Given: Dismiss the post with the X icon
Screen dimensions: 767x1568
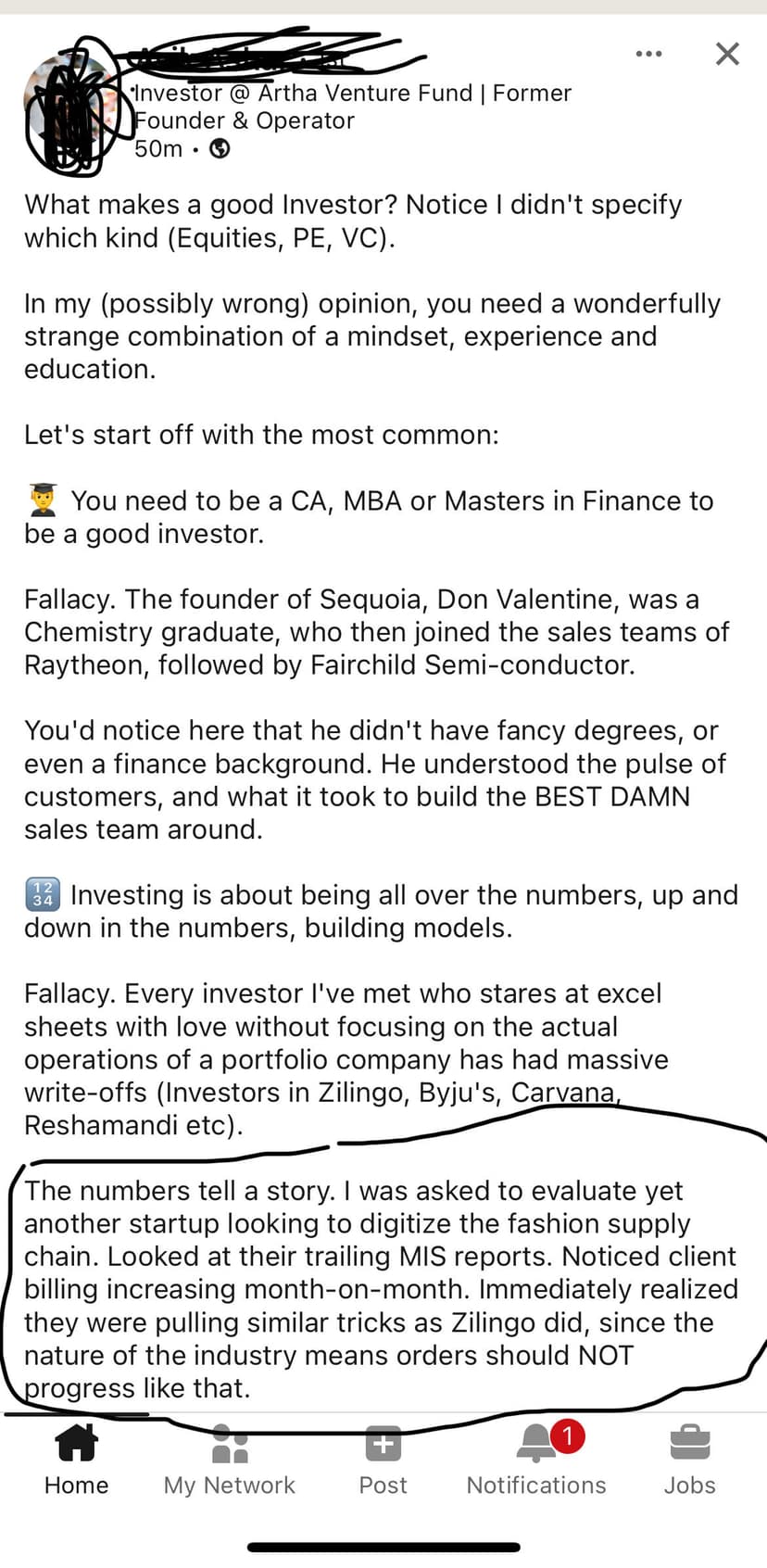Looking at the screenshot, I should 727,54.
